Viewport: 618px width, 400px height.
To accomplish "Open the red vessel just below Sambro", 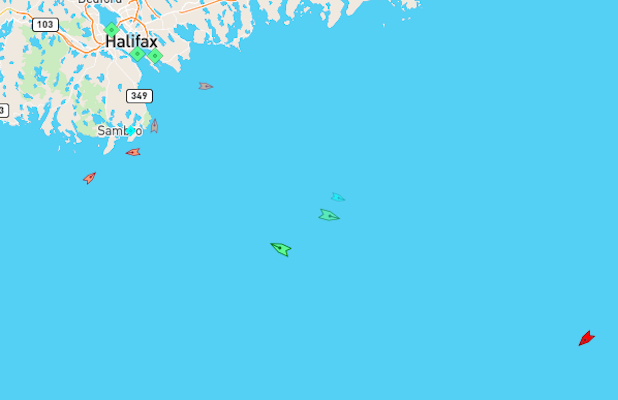I will click(x=133, y=152).
